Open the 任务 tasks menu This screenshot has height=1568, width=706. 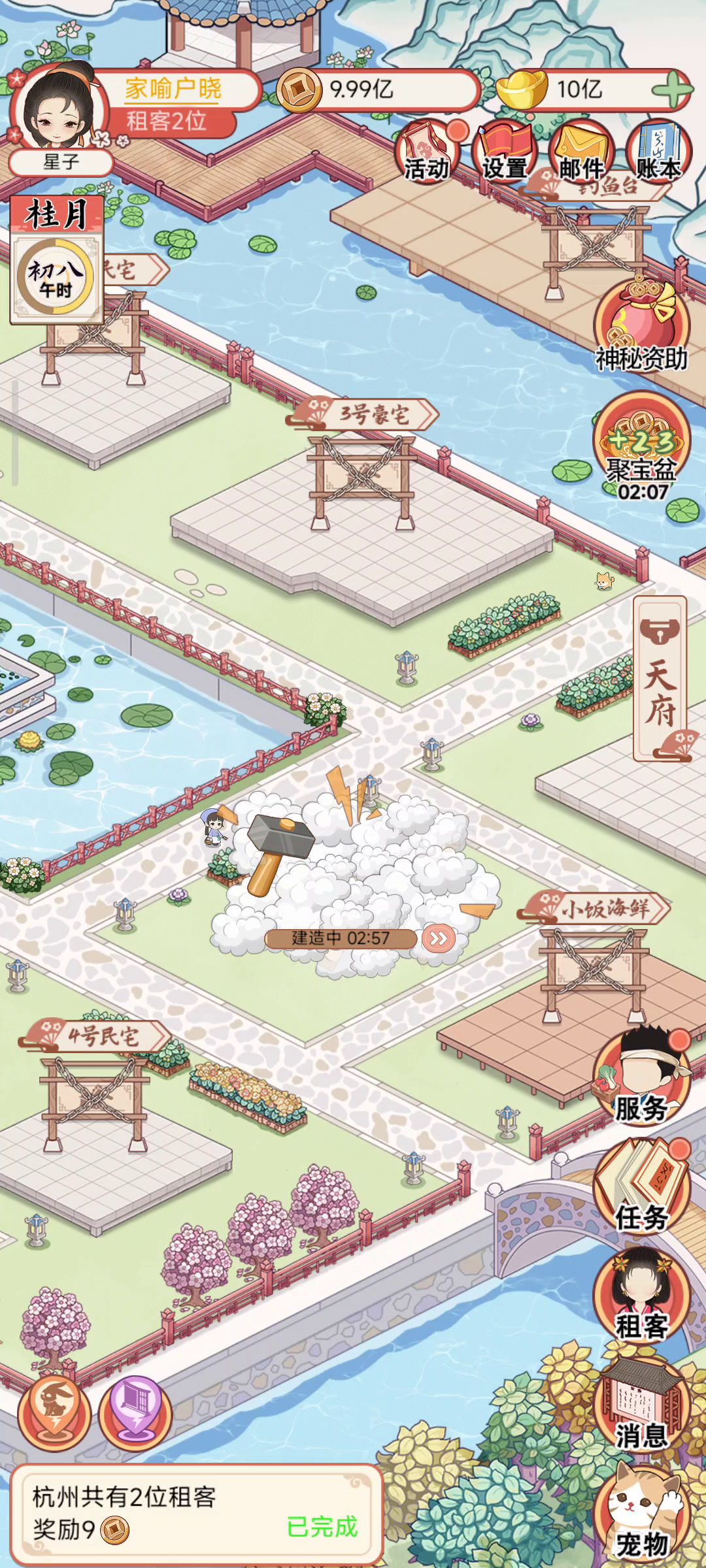tap(641, 1186)
